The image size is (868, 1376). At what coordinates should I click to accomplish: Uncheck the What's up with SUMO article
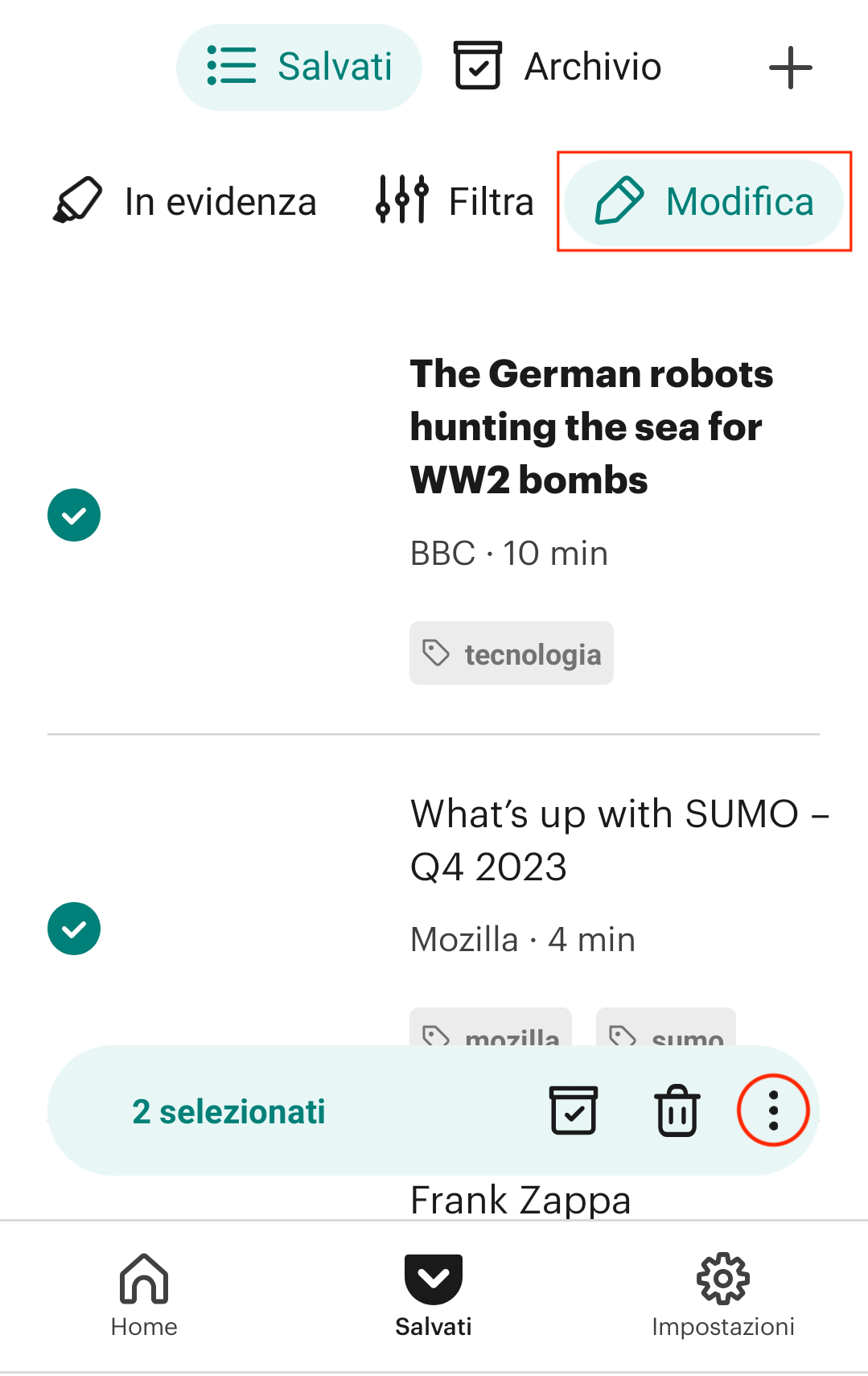(x=74, y=929)
